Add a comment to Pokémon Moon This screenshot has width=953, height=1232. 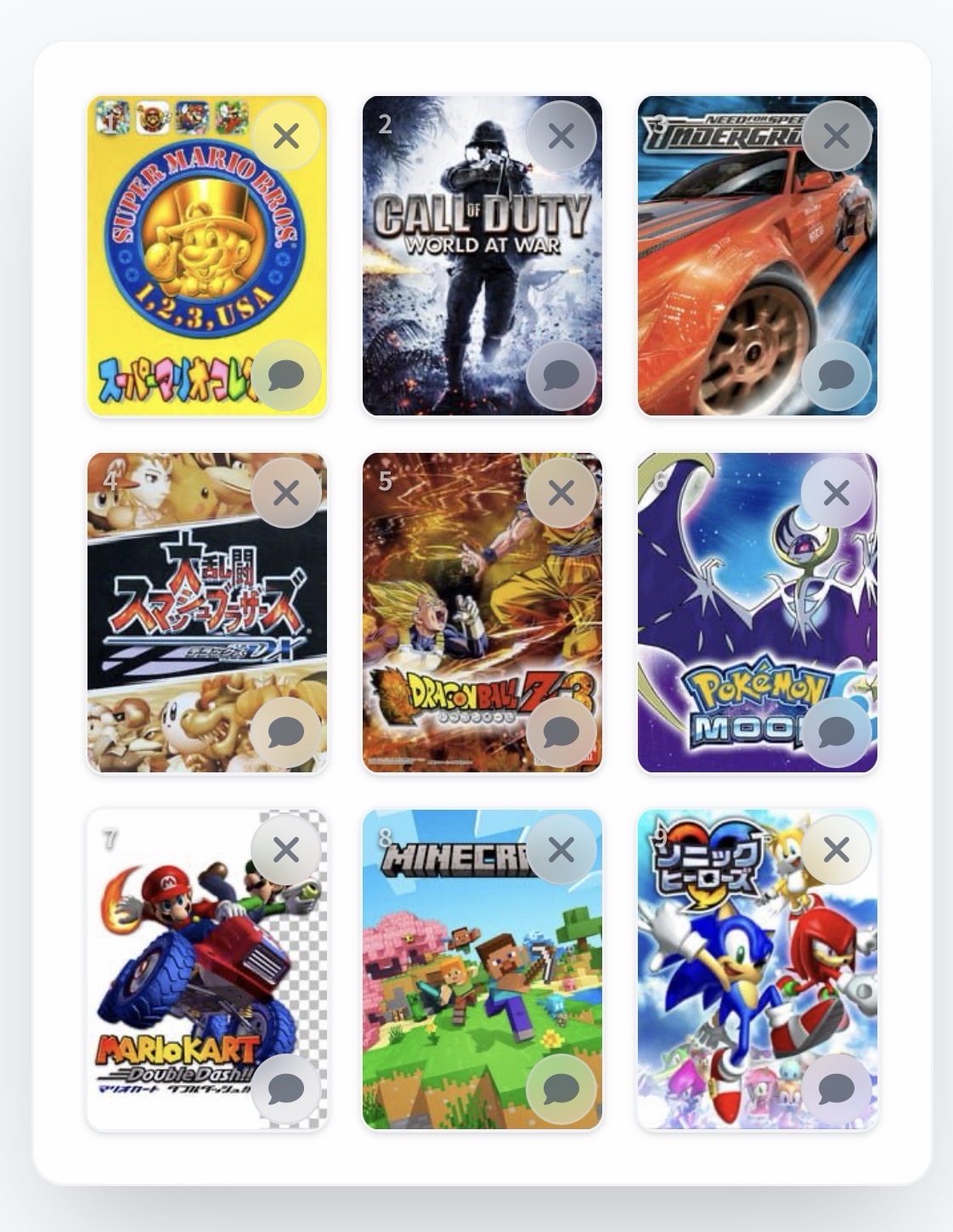(x=837, y=732)
